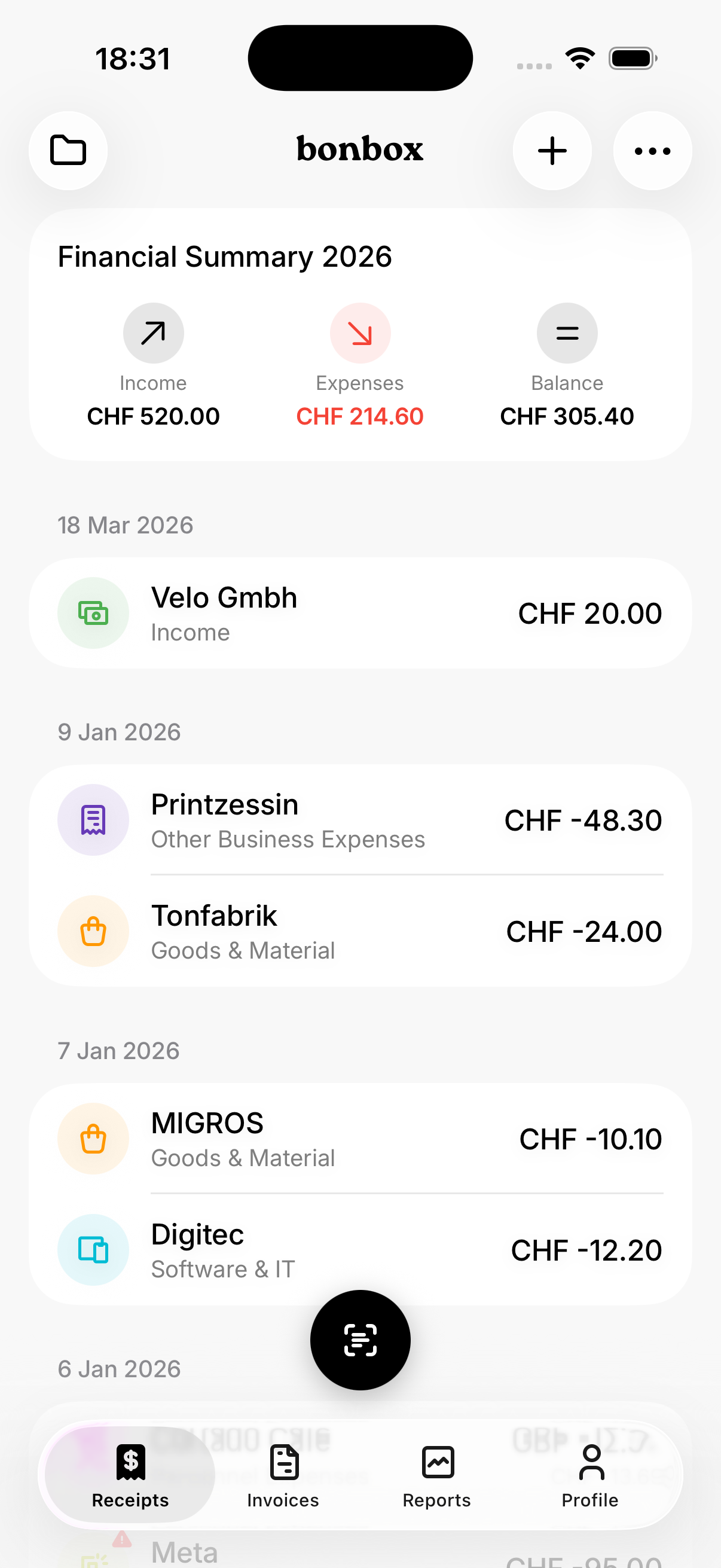Tap the green cash icon beside Velo Gmbh
This screenshot has width=721, height=1568.
93,612
